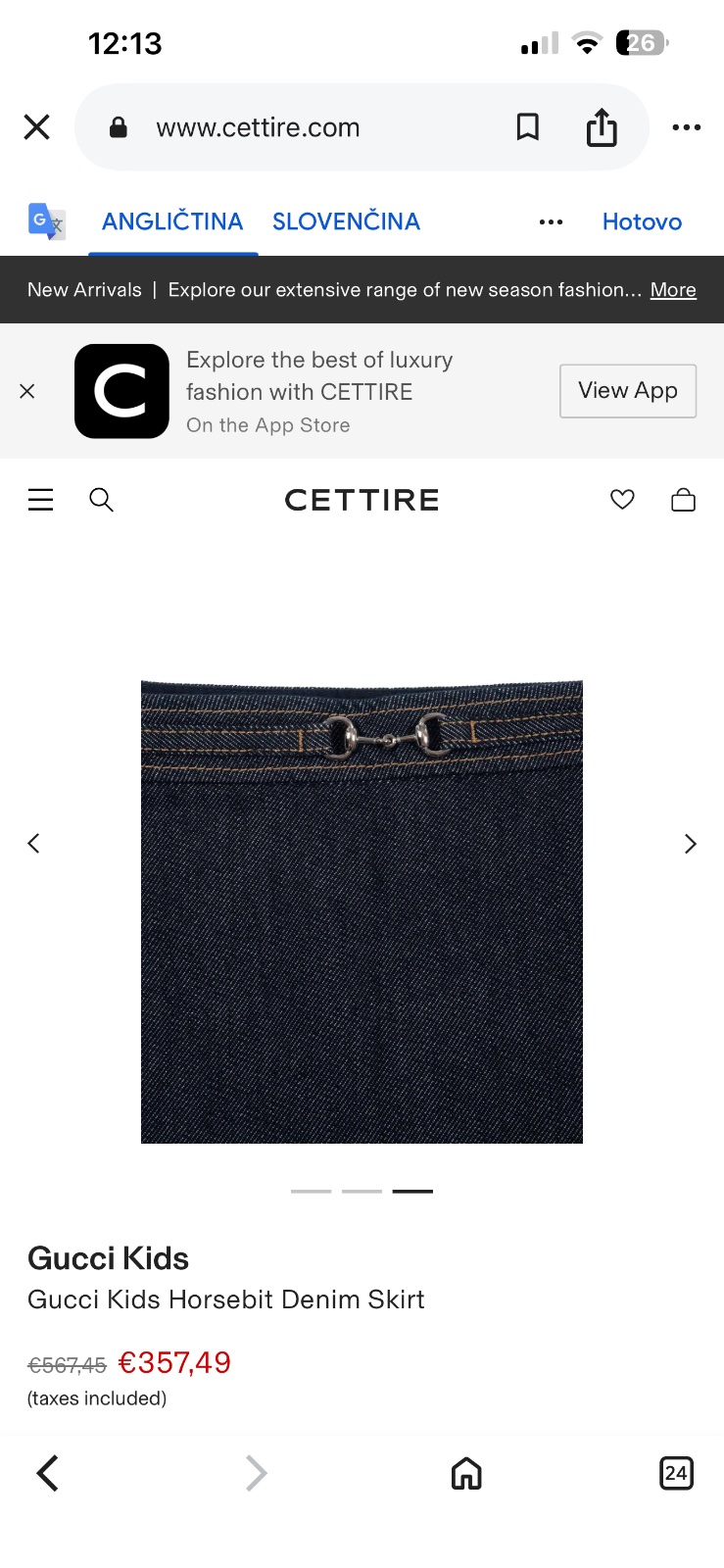The height and width of the screenshot is (1568, 724).
Task: Open the More link in New Arrivals banner
Action: point(673,290)
